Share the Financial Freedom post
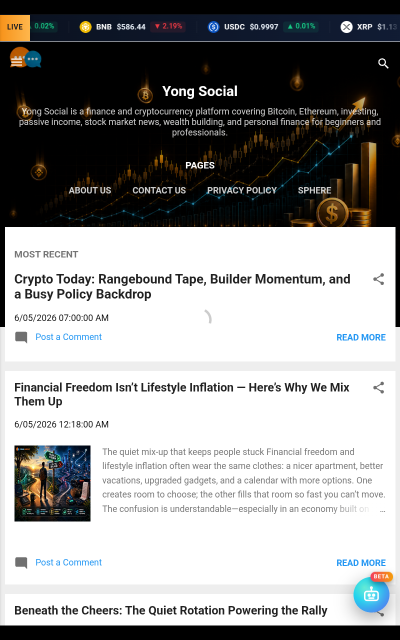The height and width of the screenshot is (640, 400). [x=379, y=387]
